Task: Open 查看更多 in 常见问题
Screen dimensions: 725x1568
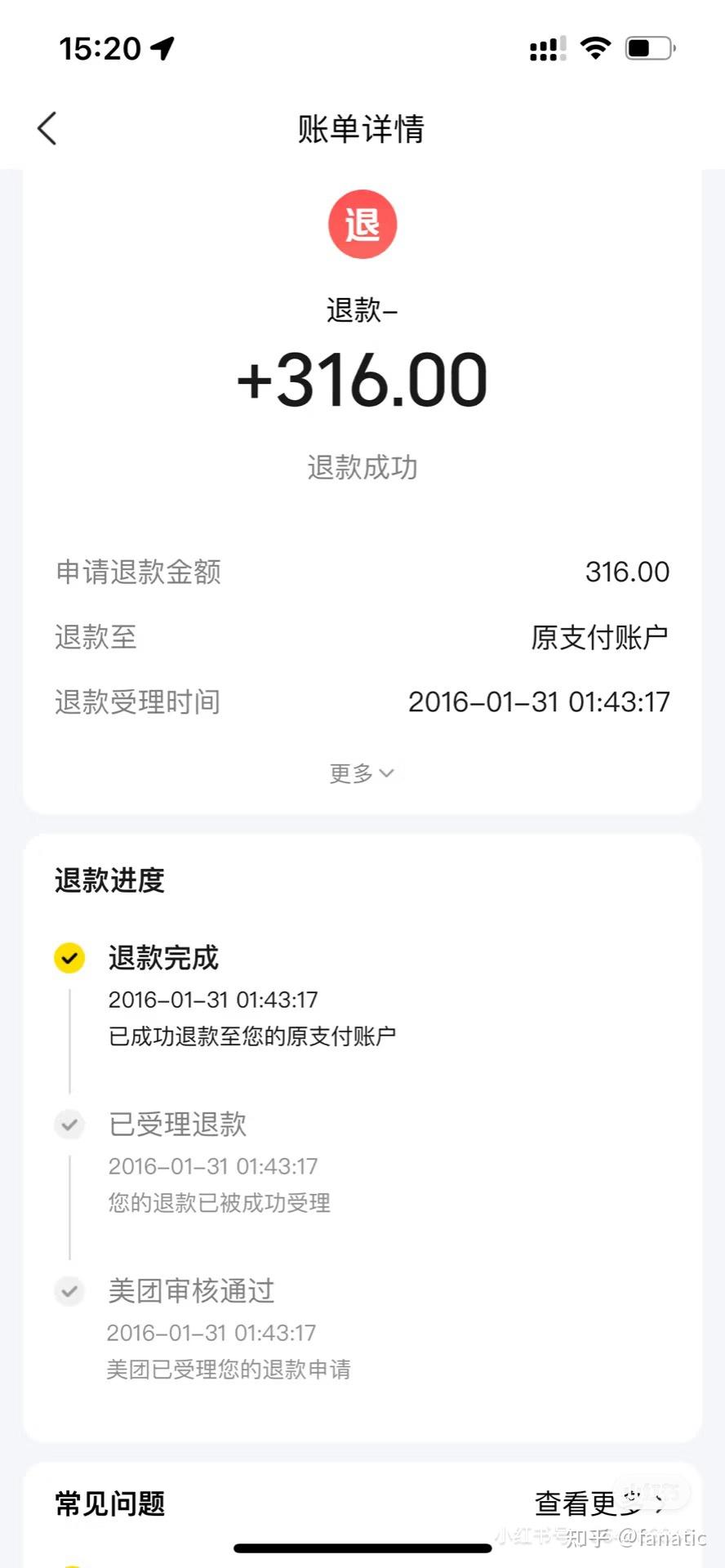Action: (x=598, y=1503)
